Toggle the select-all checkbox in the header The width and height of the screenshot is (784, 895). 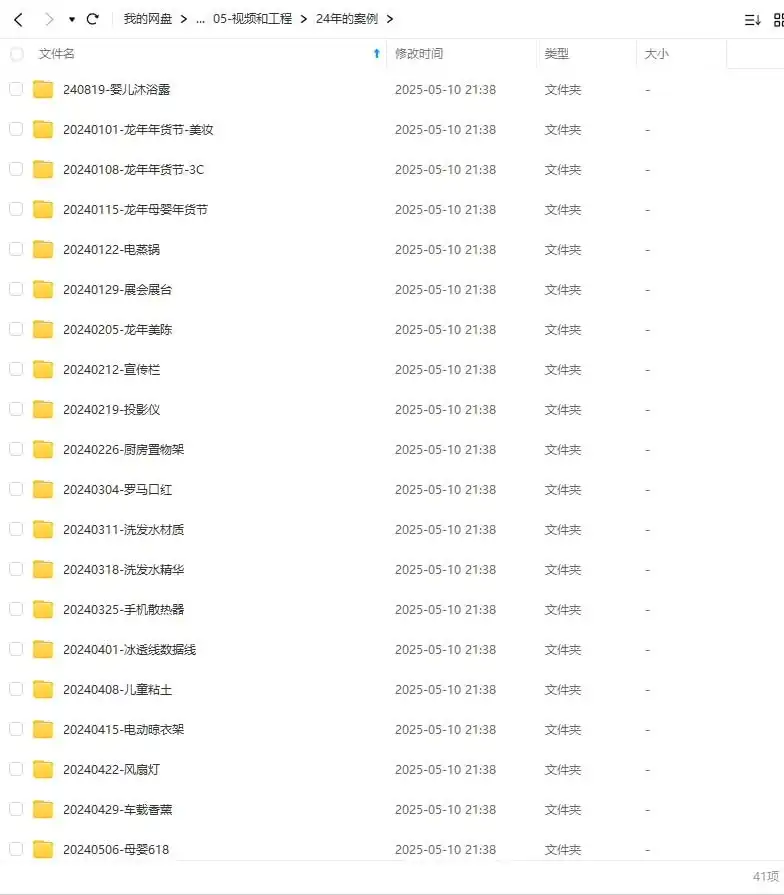point(16,54)
